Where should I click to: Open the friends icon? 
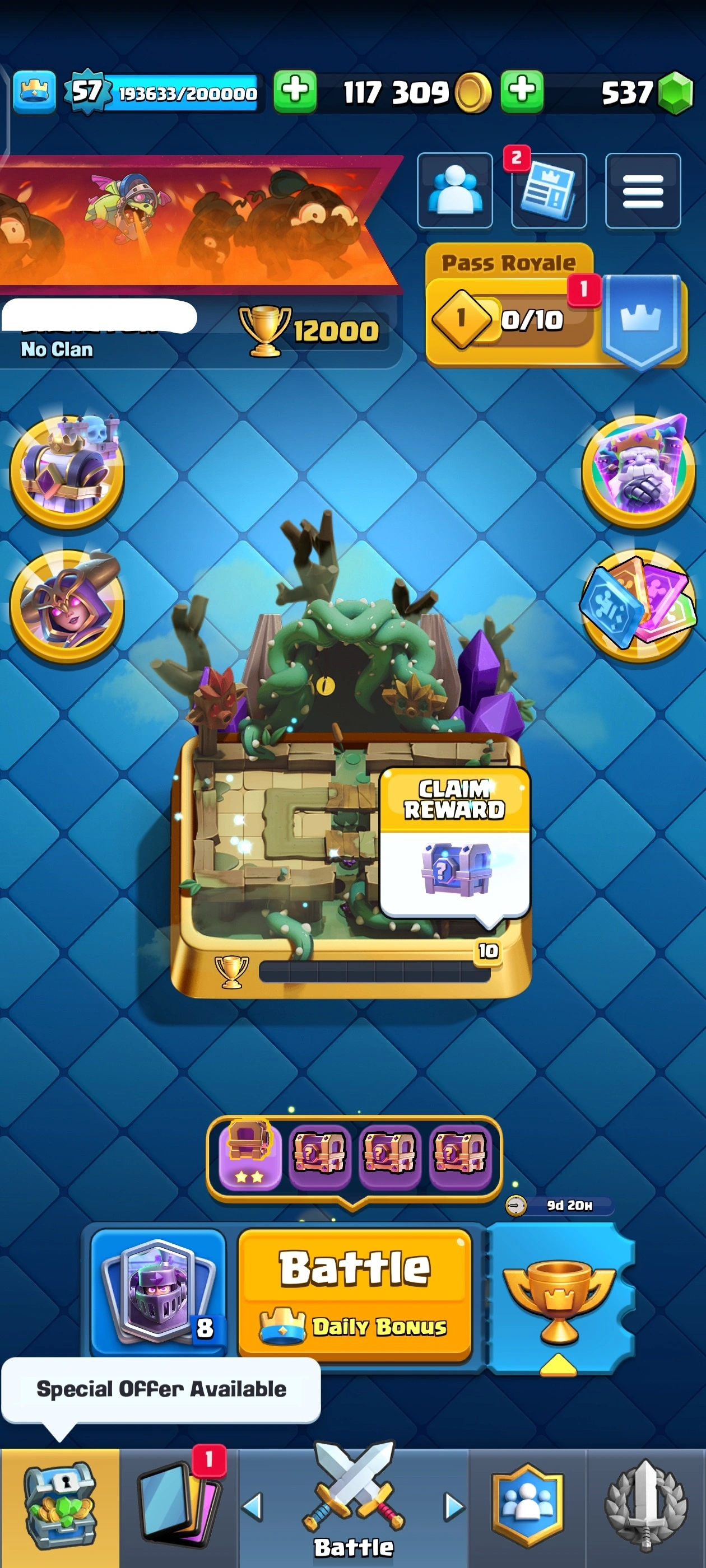click(x=454, y=191)
